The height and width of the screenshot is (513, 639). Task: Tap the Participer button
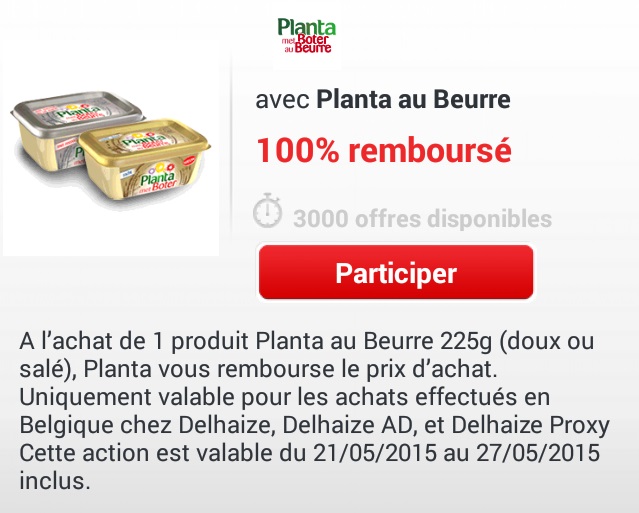click(x=396, y=272)
